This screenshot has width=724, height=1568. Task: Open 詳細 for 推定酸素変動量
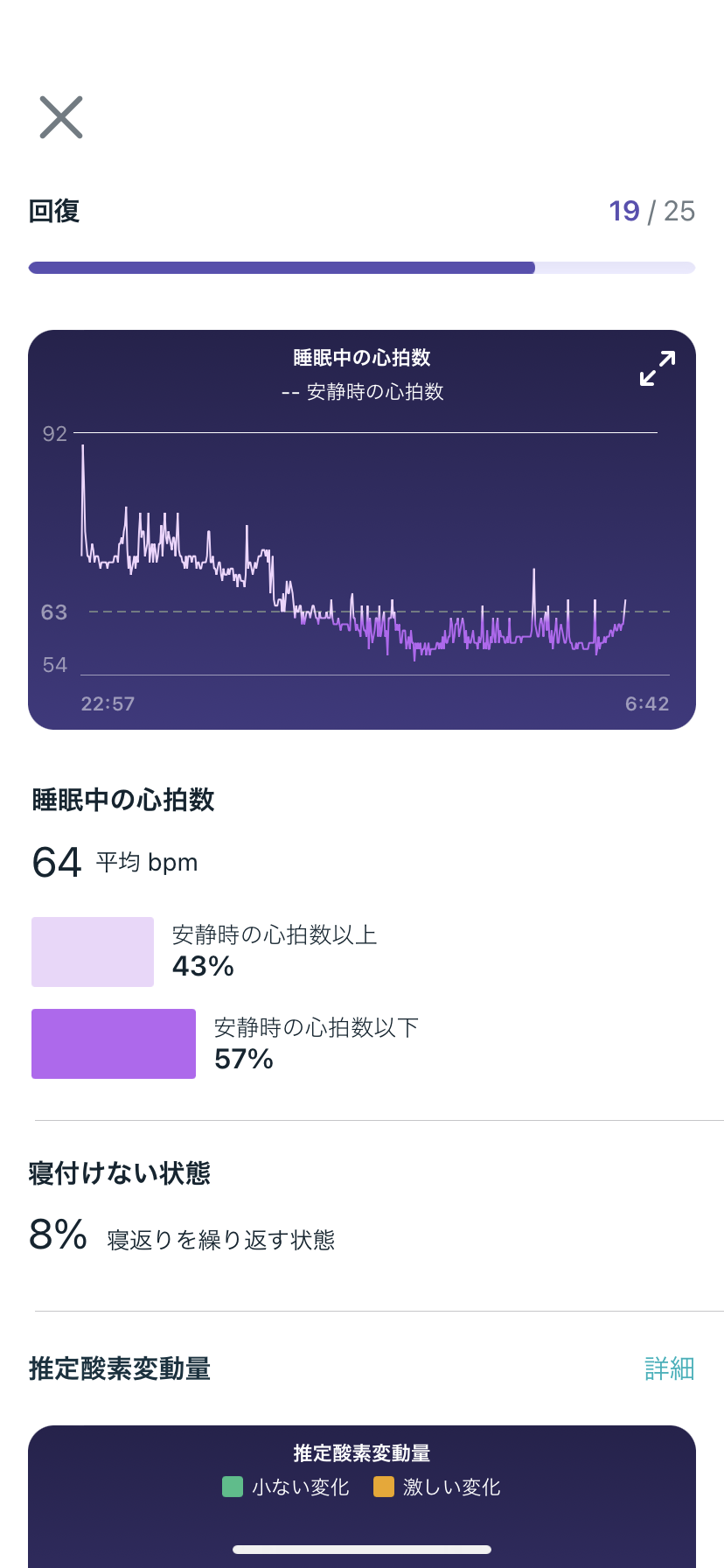tap(669, 1368)
